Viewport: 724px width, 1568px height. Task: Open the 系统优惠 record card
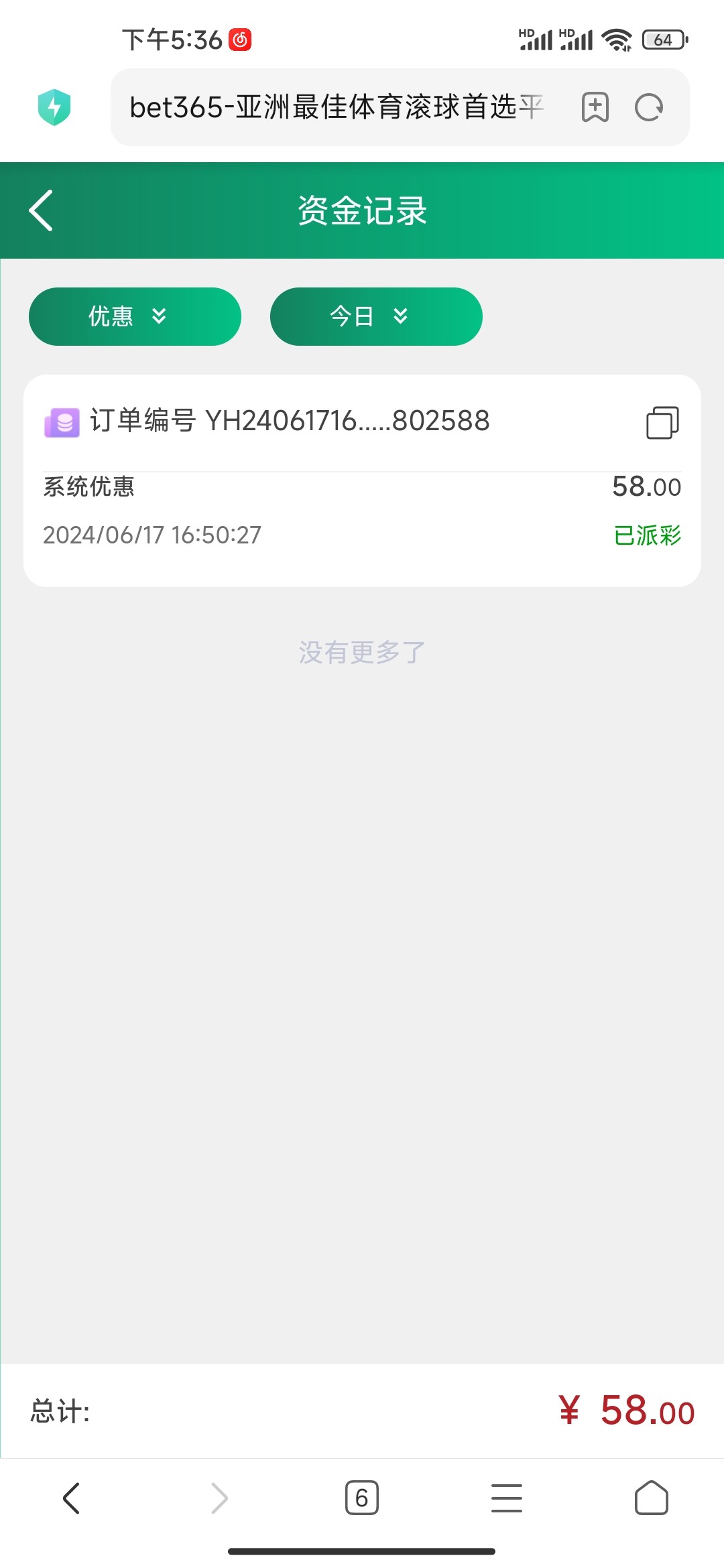point(362,509)
